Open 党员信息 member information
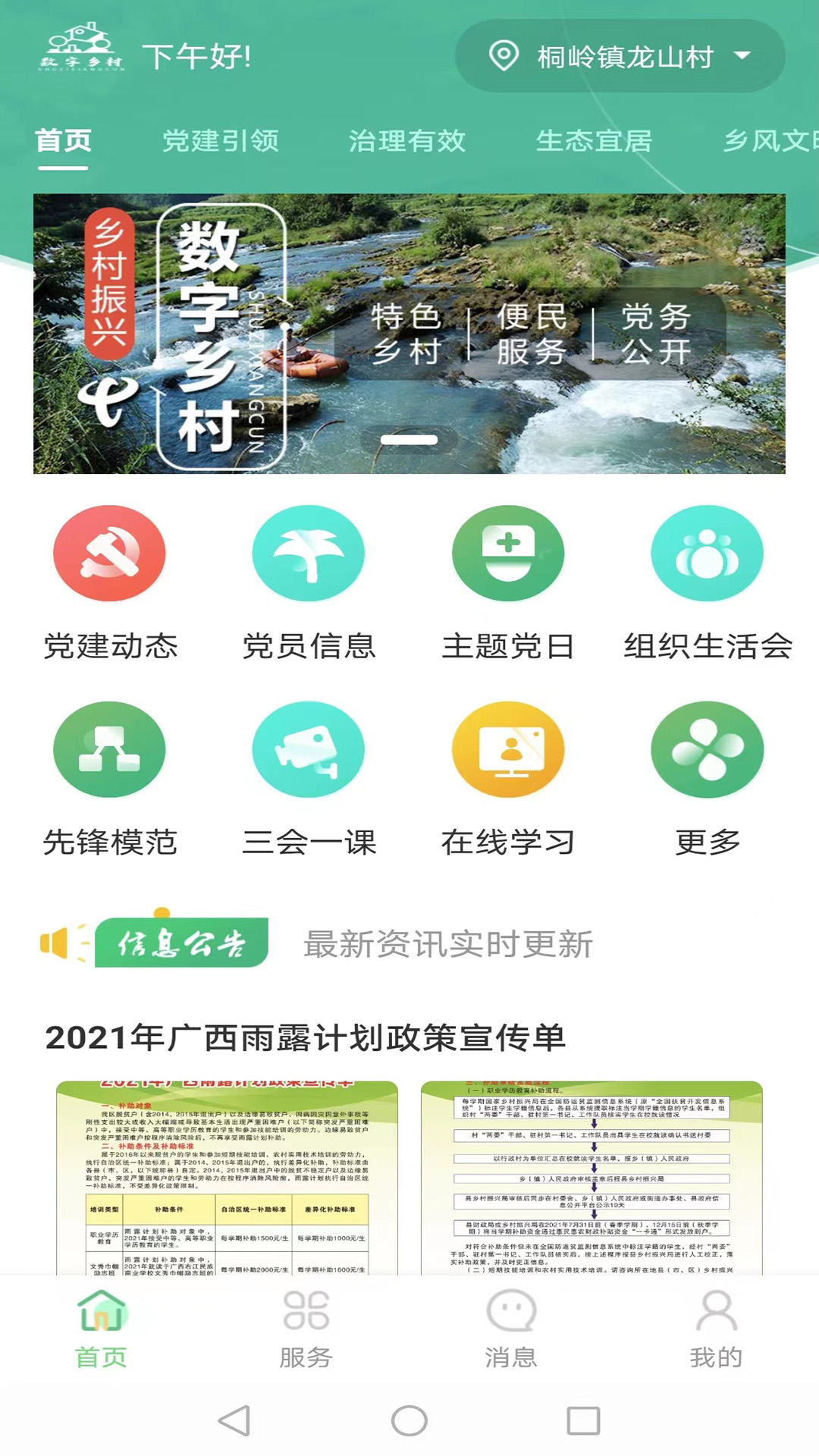 [x=309, y=554]
